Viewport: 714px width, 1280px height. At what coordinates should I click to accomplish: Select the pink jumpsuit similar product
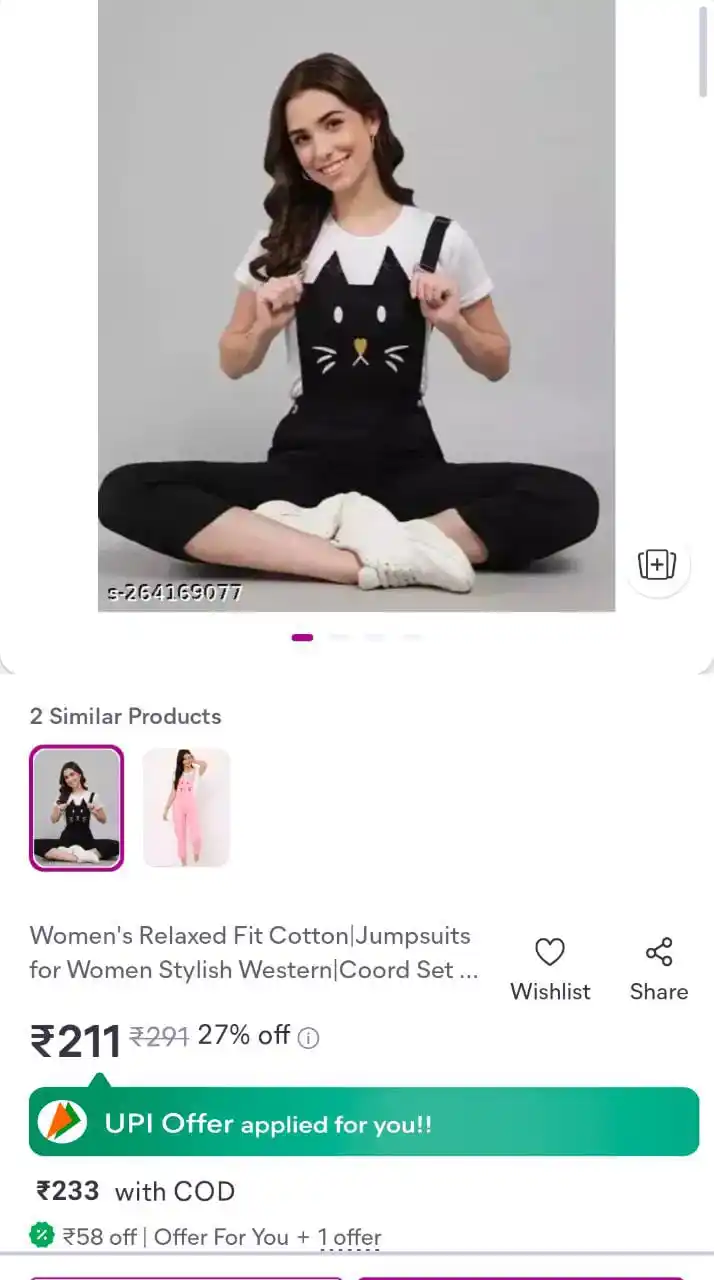pyautogui.click(x=186, y=807)
